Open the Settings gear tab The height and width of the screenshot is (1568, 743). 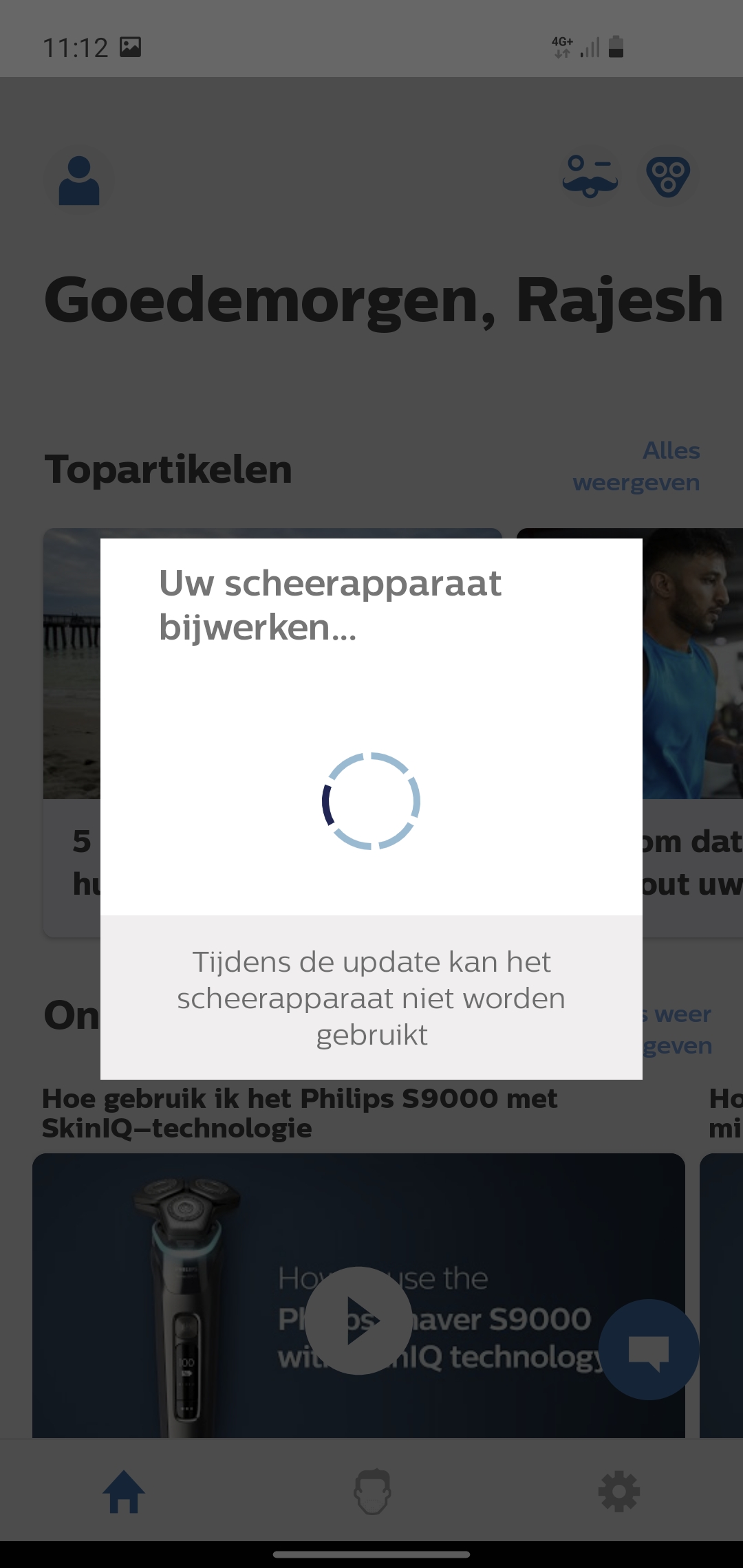619,1492
